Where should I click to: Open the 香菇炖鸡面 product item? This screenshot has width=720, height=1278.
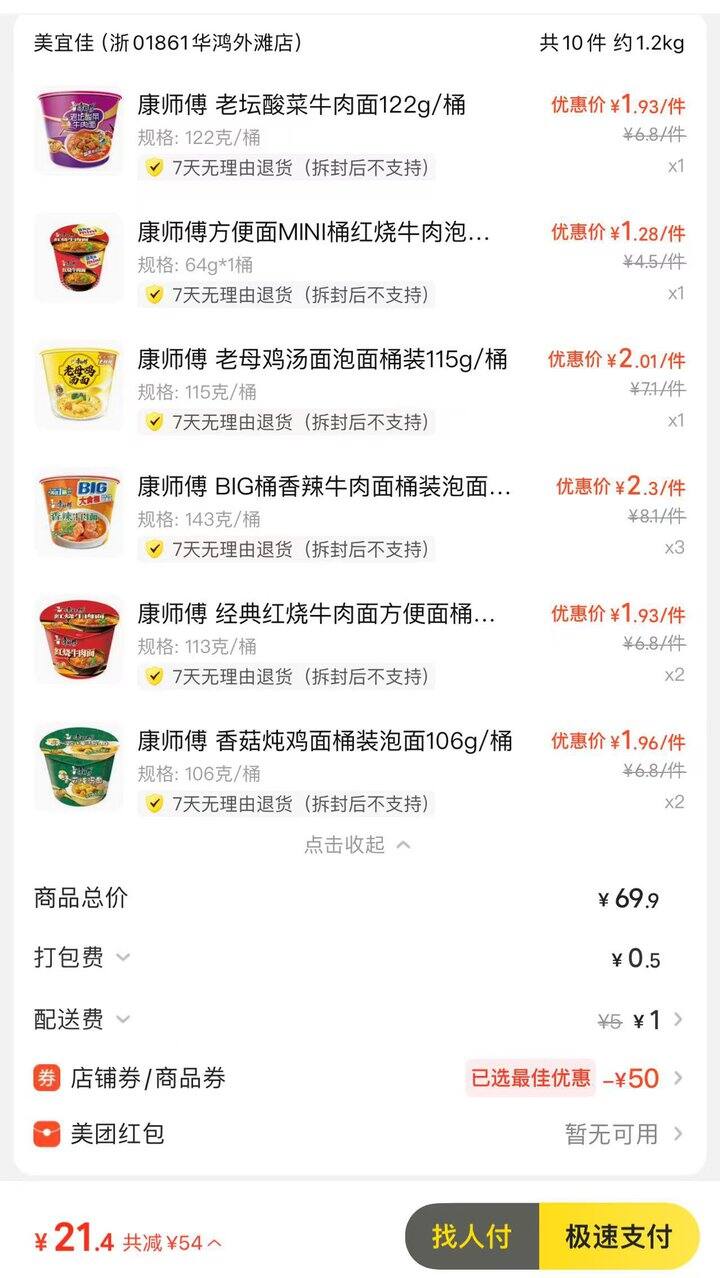coord(324,741)
